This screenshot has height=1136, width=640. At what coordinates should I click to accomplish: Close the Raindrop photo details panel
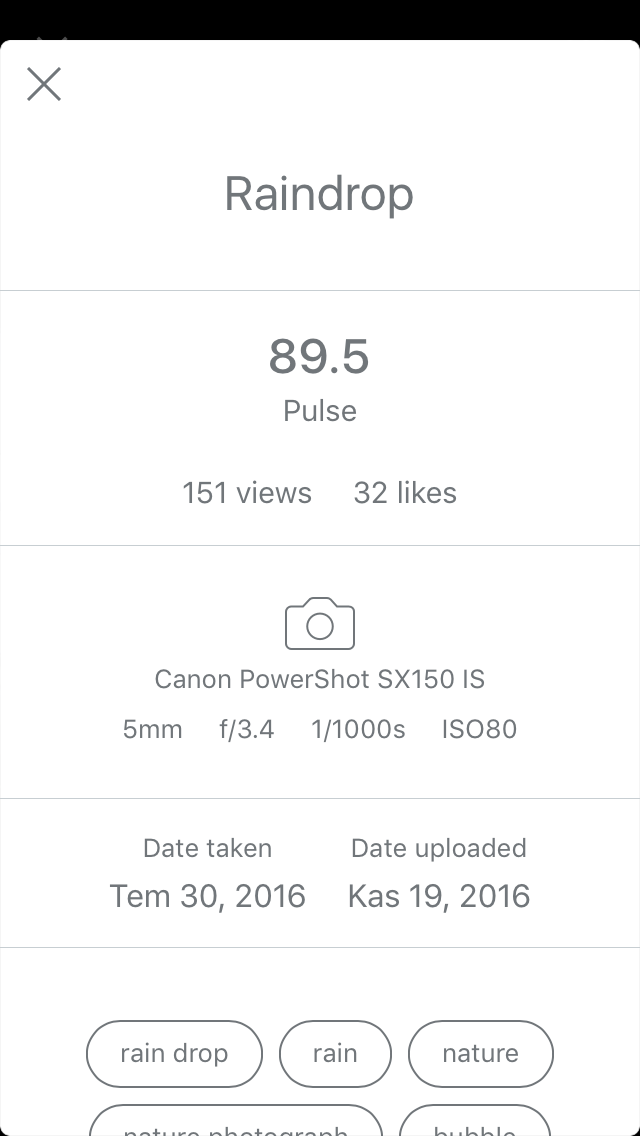coord(44,84)
